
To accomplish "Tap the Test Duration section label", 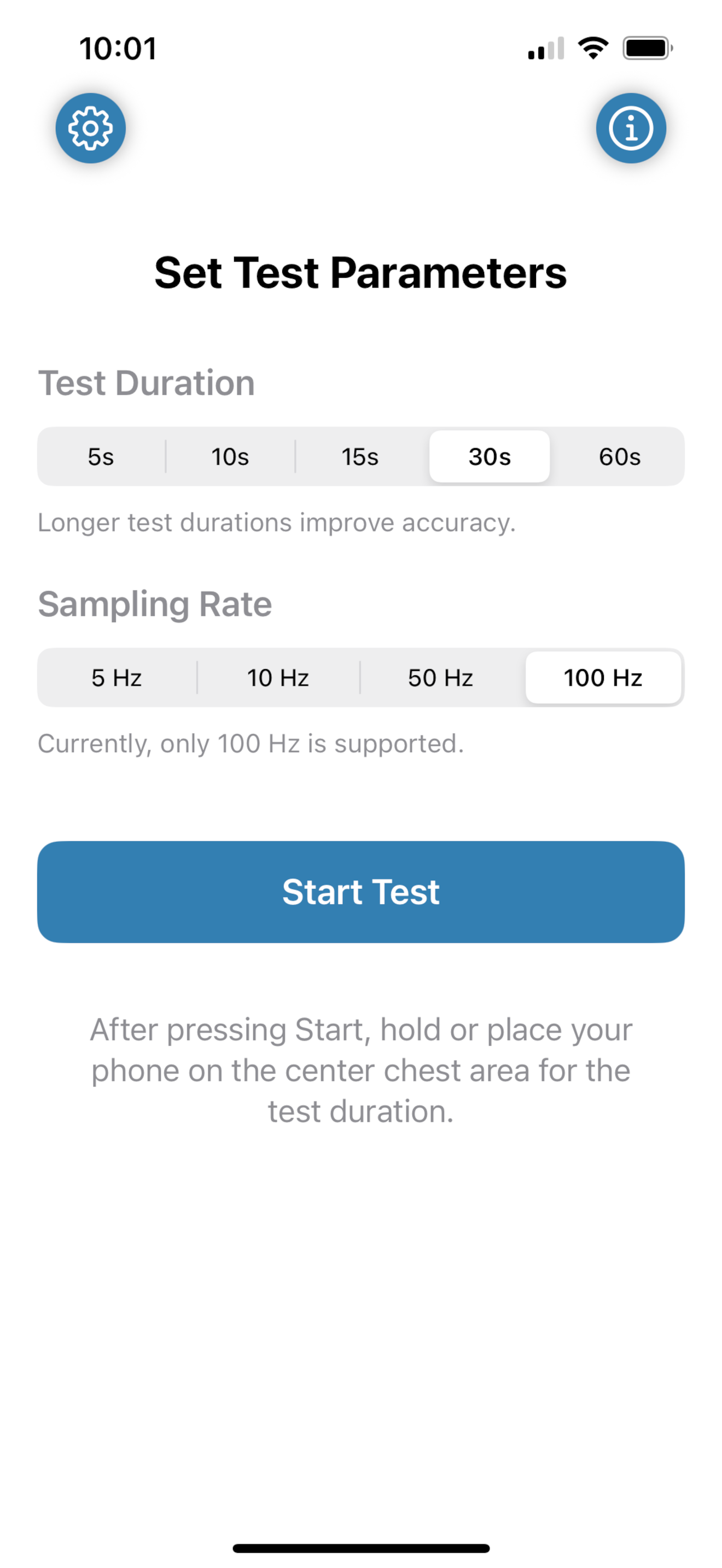I will [x=146, y=383].
